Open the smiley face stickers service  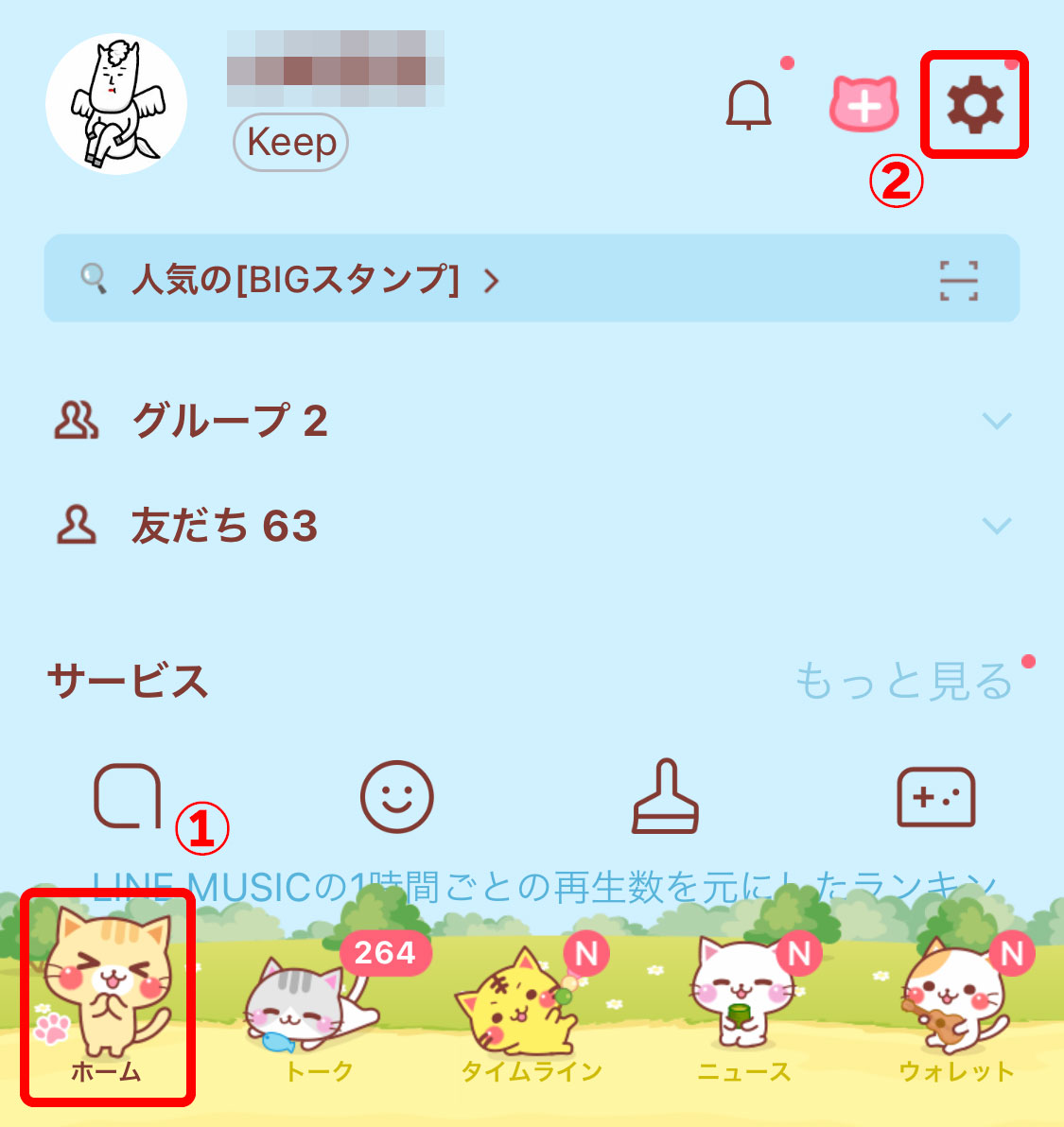tap(396, 796)
